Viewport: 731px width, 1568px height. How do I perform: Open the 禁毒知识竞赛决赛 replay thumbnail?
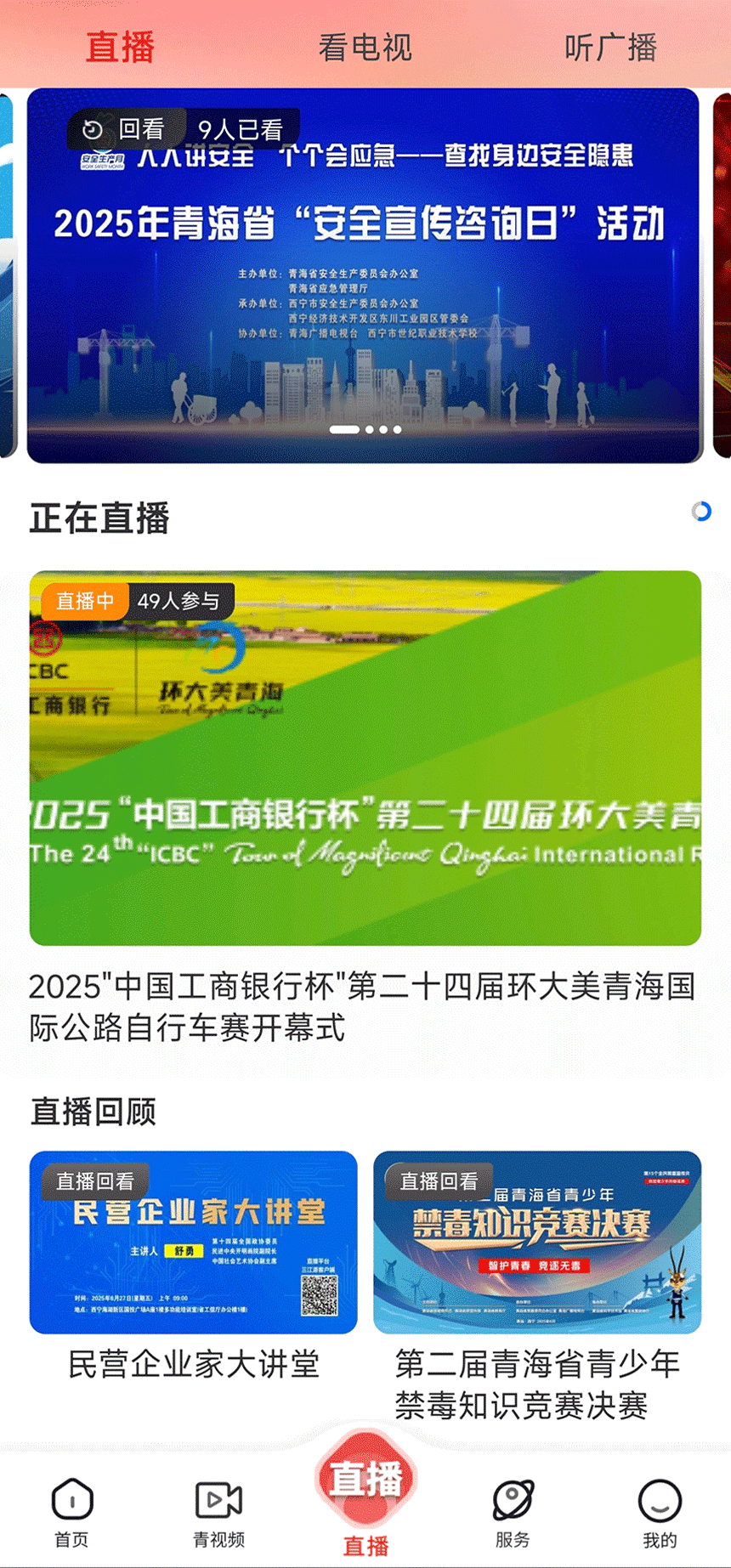[536, 1241]
